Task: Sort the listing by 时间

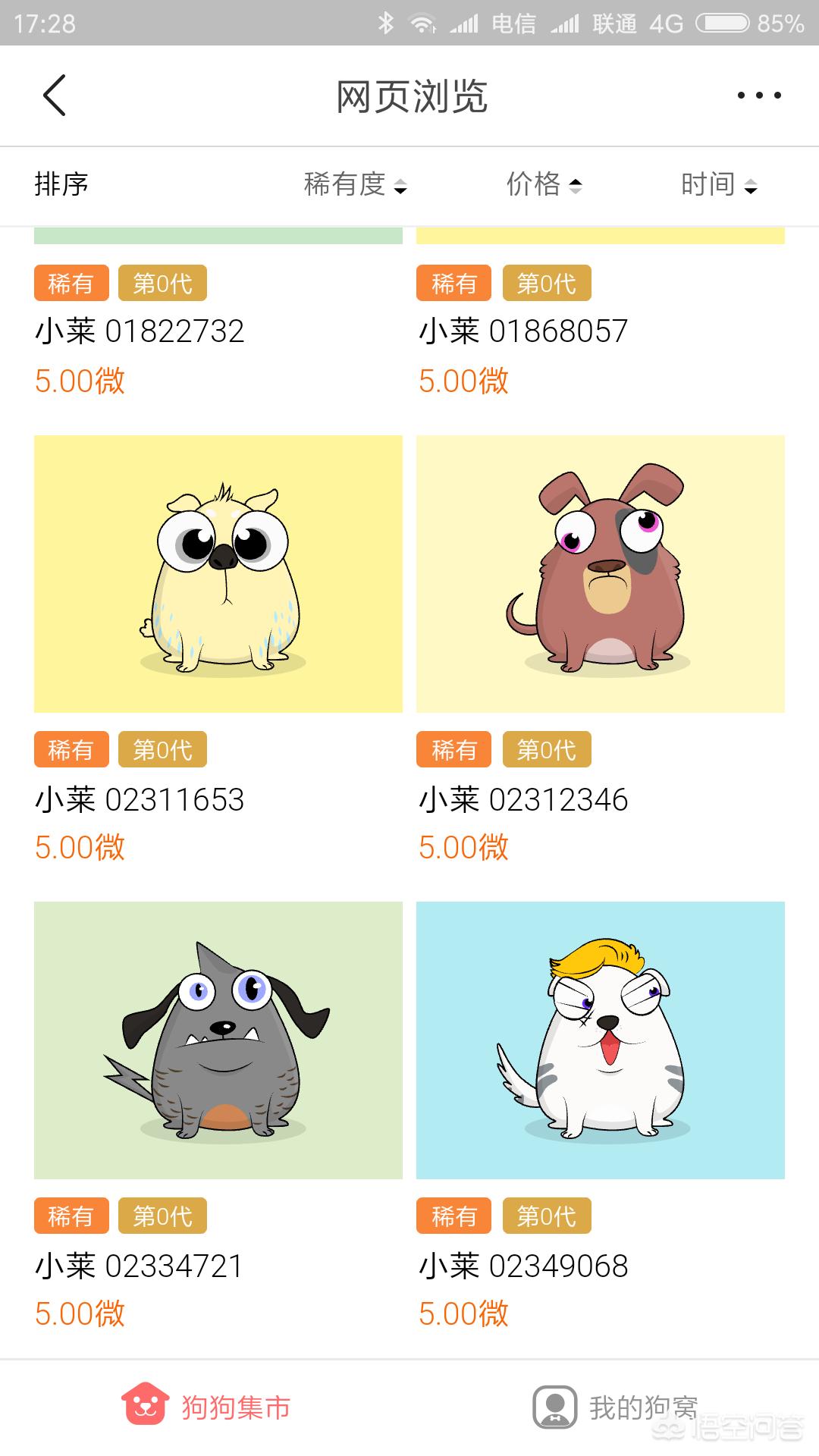Action: coord(718,184)
